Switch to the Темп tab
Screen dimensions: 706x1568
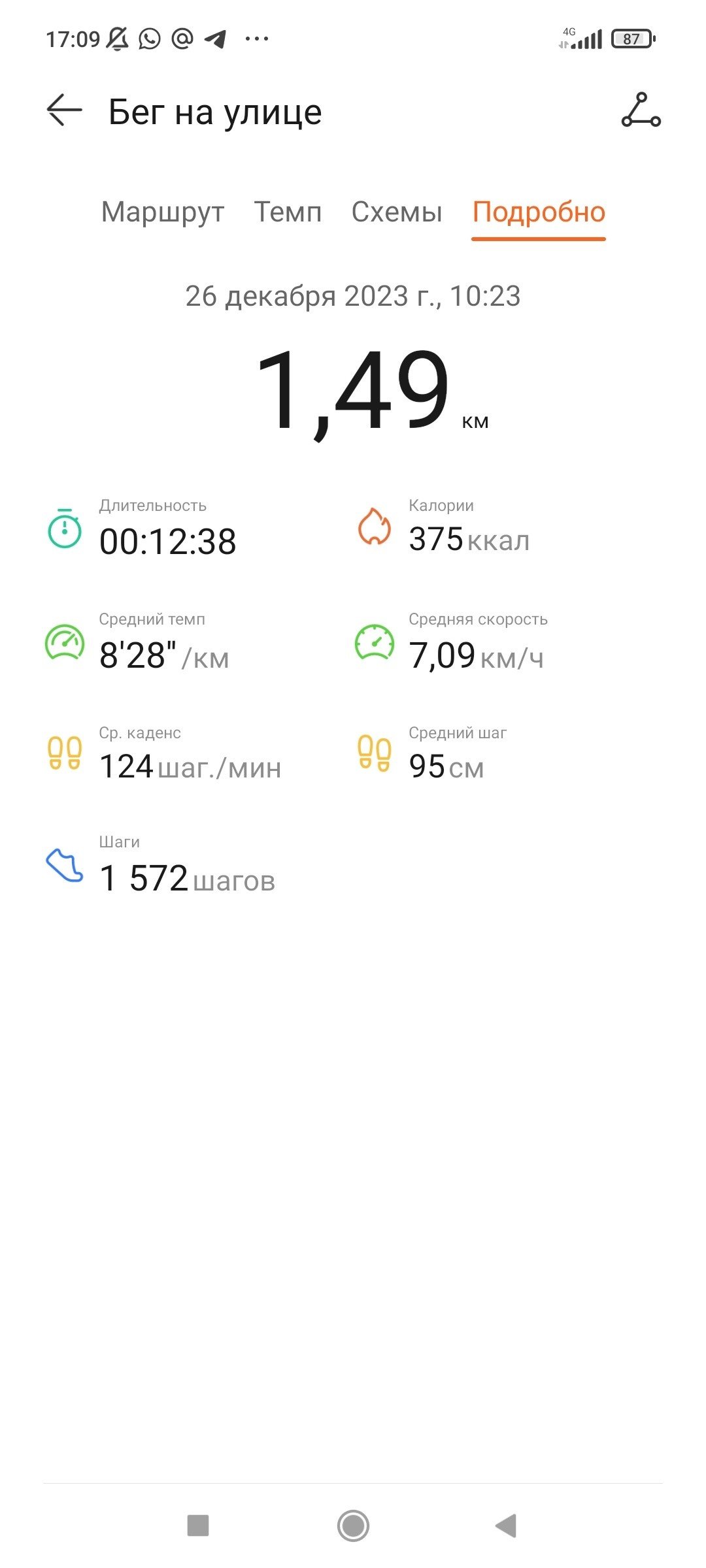288,212
